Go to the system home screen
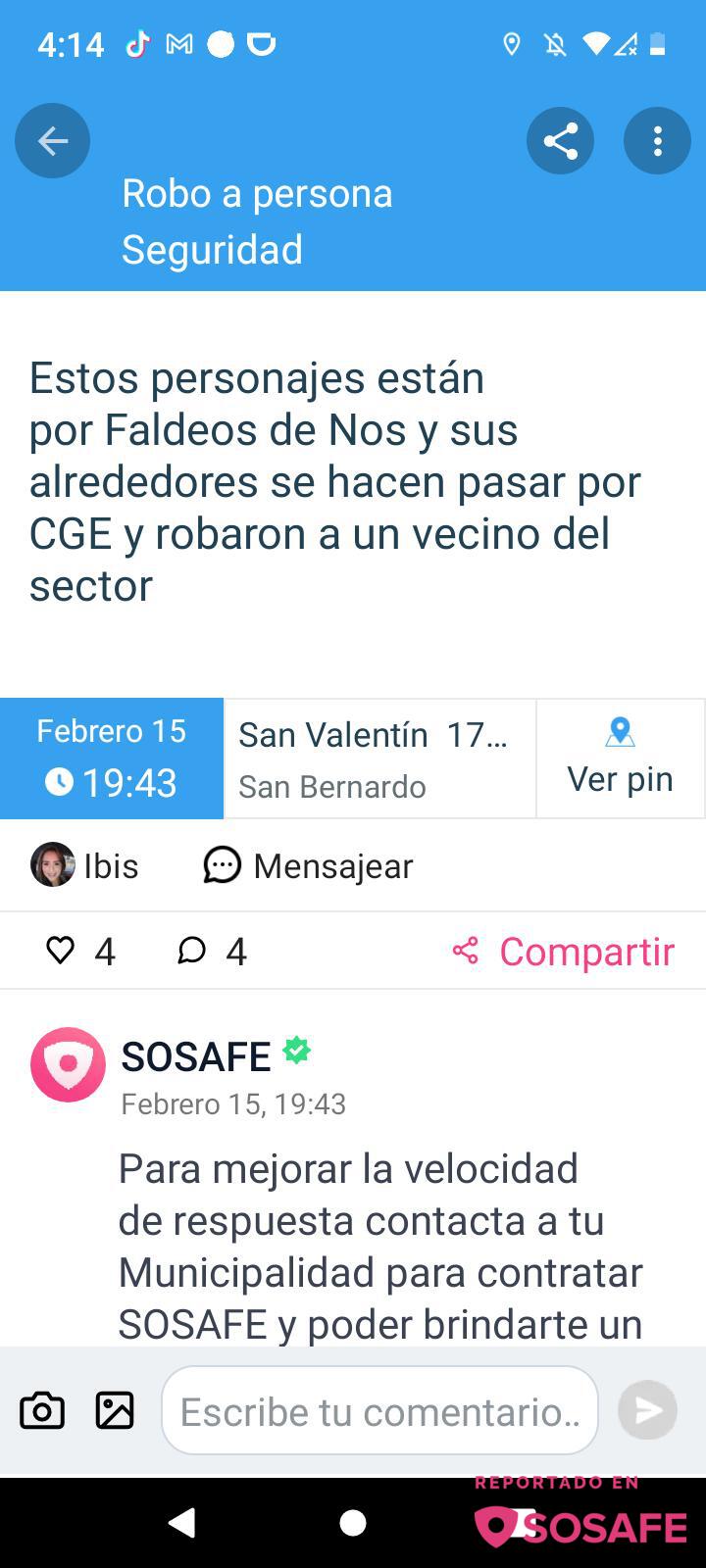Viewport: 706px width, 1568px height. [353, 1523]
